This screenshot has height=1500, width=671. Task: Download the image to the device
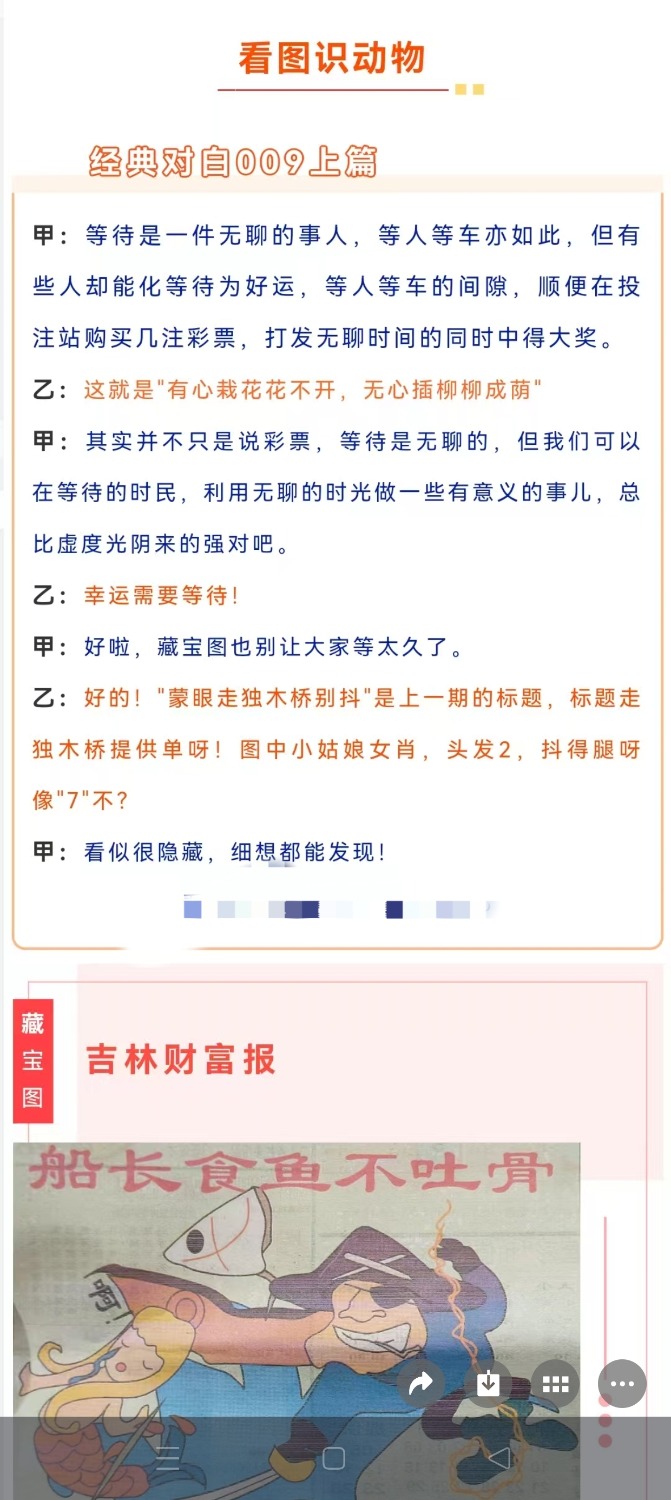[x=488, y=1384]
